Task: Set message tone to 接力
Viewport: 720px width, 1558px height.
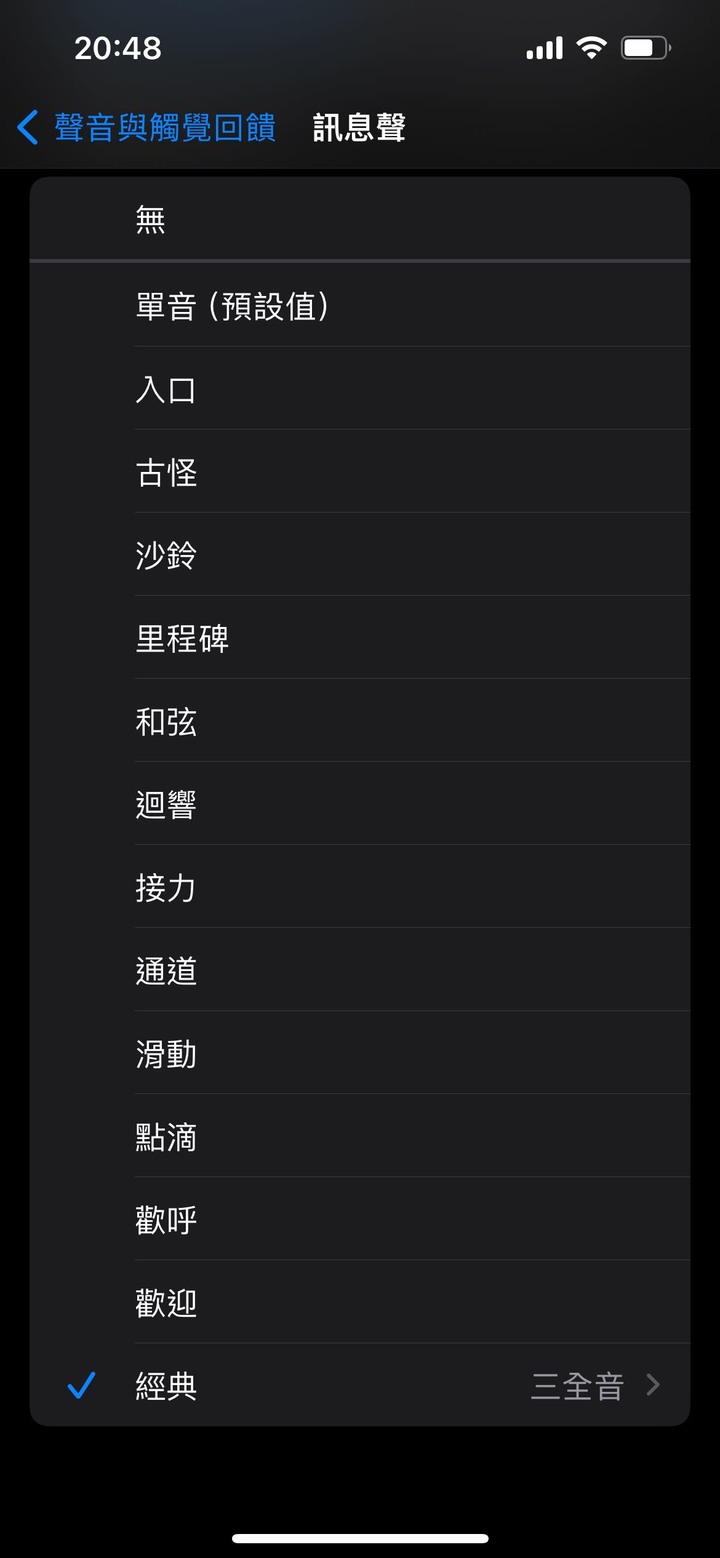Action: [360, 887]
